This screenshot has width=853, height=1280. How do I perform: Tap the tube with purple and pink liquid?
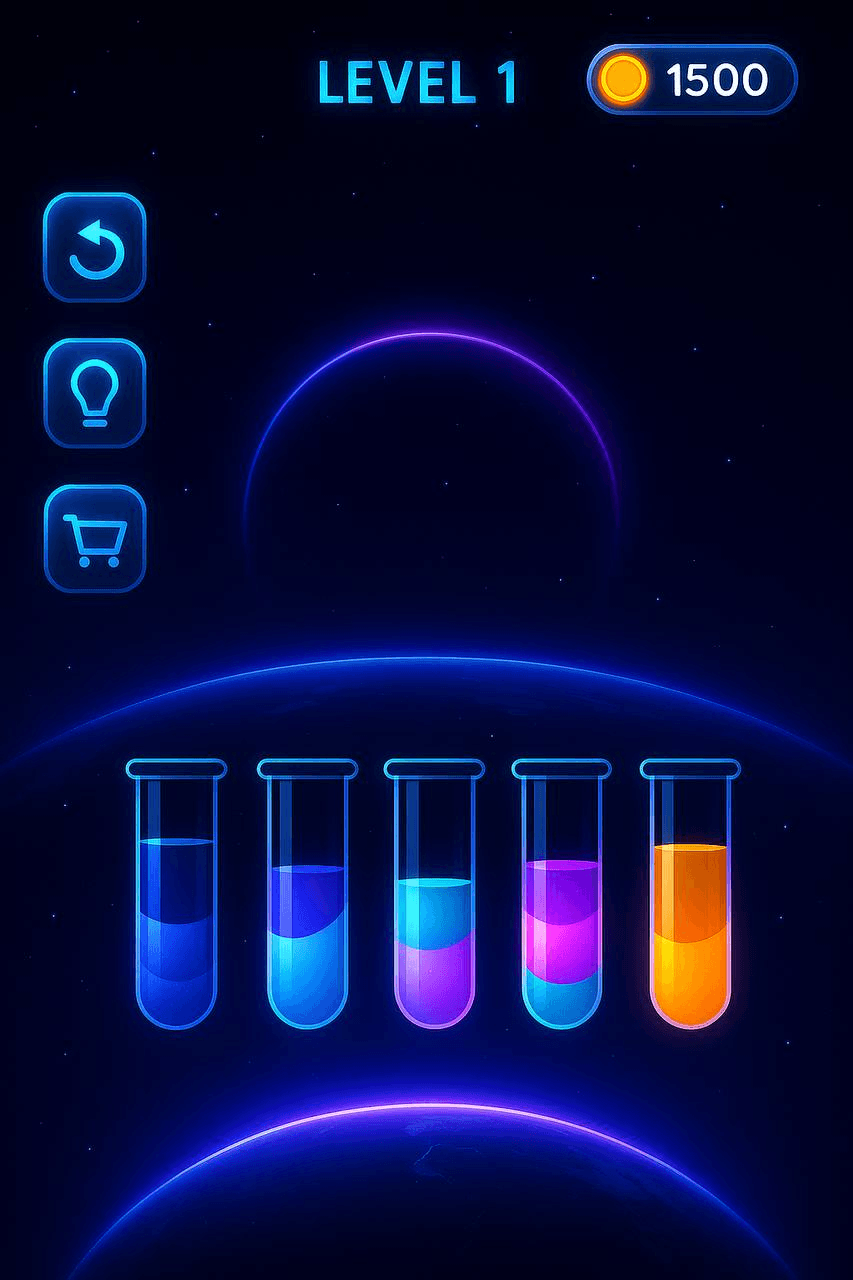562,920
